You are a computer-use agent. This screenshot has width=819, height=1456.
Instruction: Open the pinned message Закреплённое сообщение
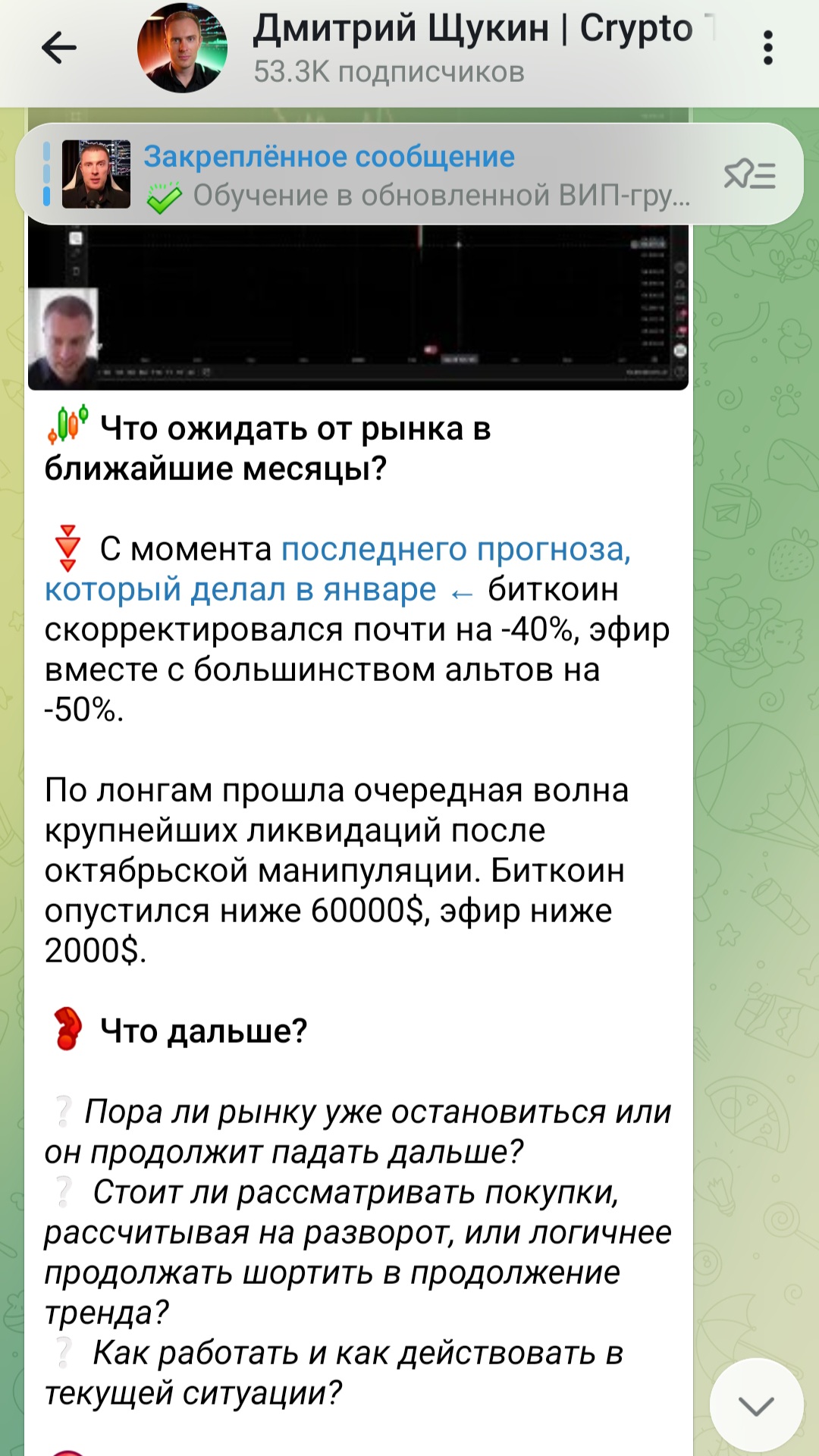pyautogui.click(x=379, y=175)
